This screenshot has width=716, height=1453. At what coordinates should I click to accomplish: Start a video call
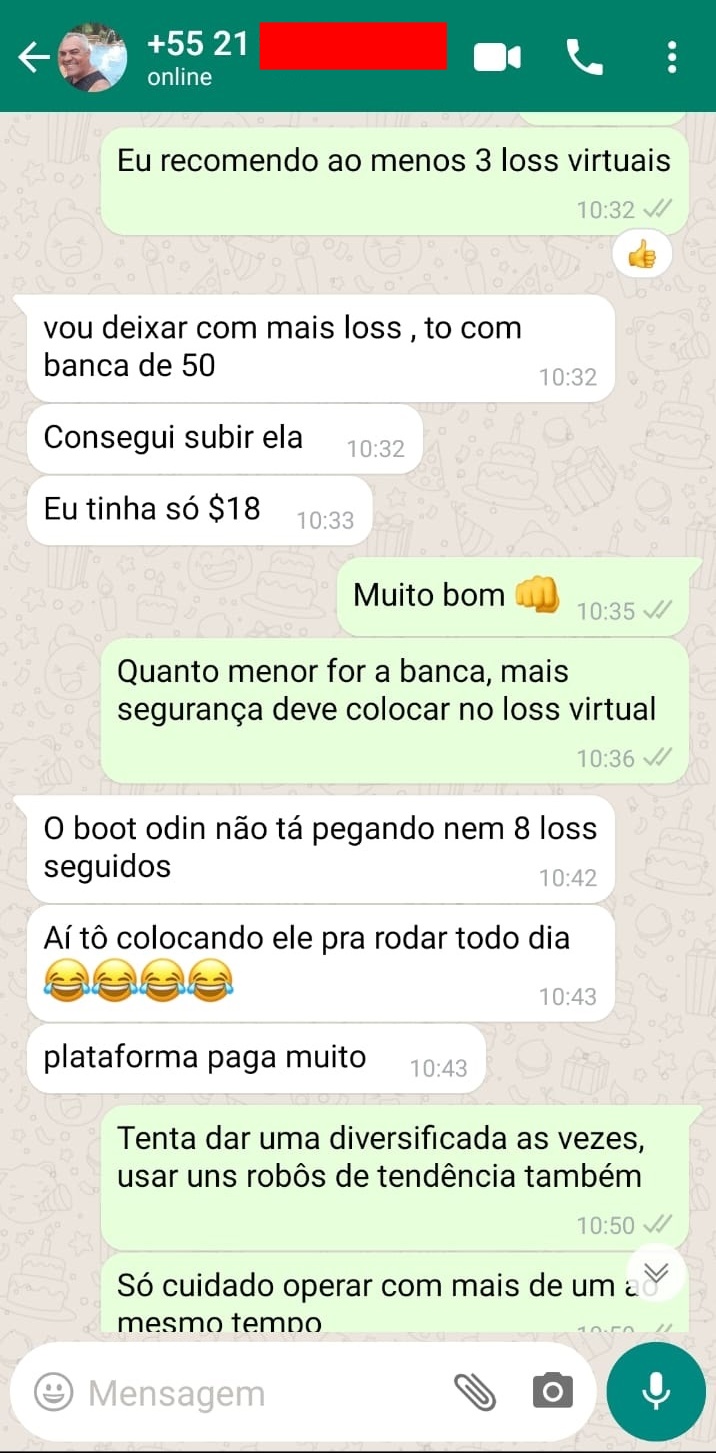[497, 58]
